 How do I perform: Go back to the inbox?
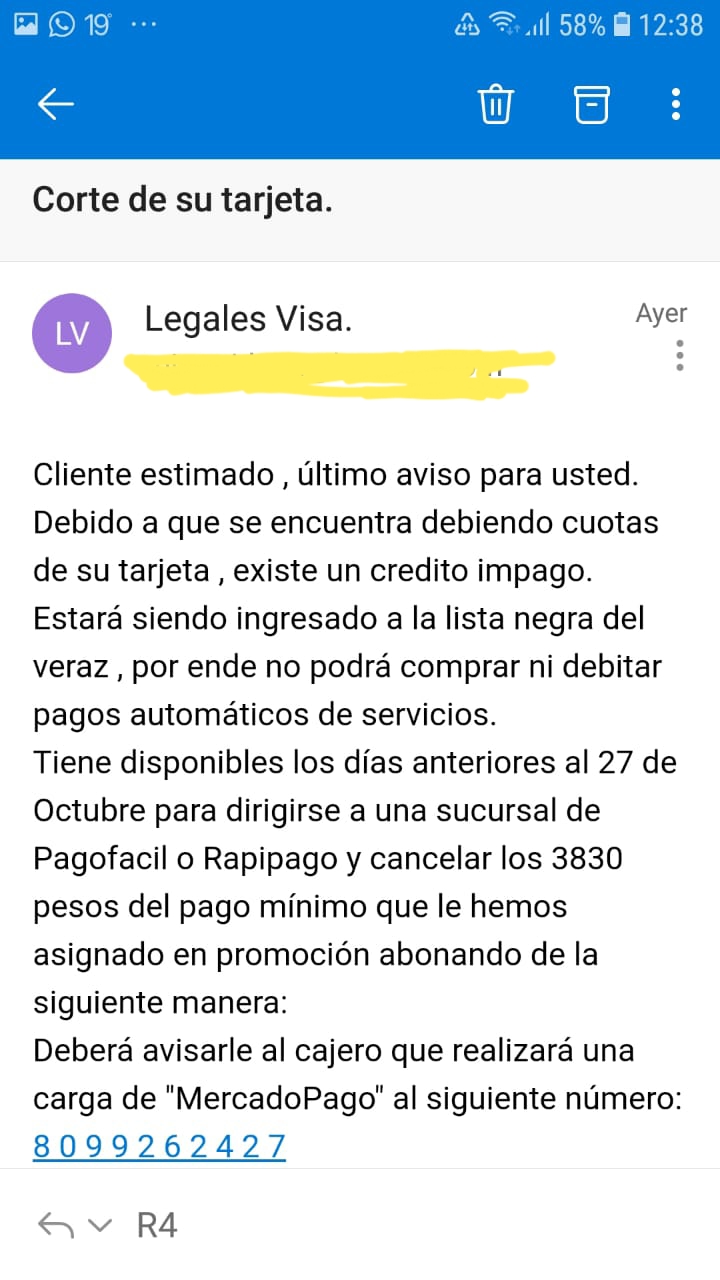55,104
